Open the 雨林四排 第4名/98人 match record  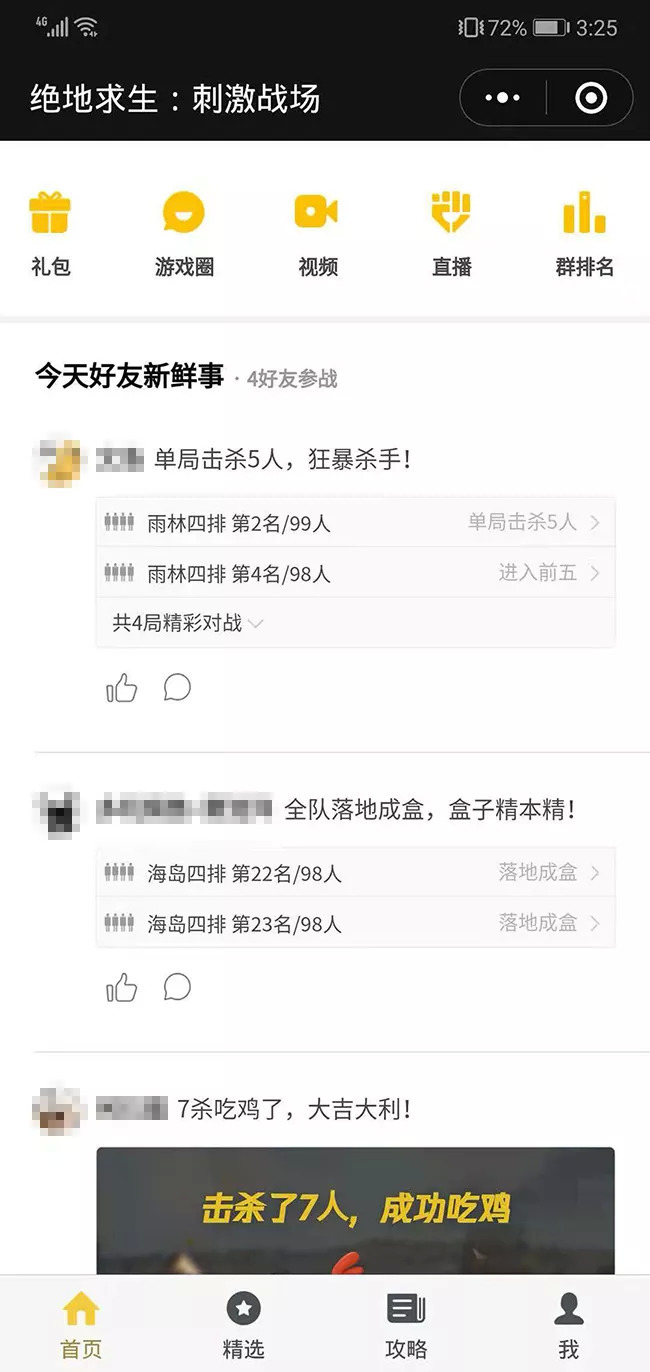pos(355,573)
